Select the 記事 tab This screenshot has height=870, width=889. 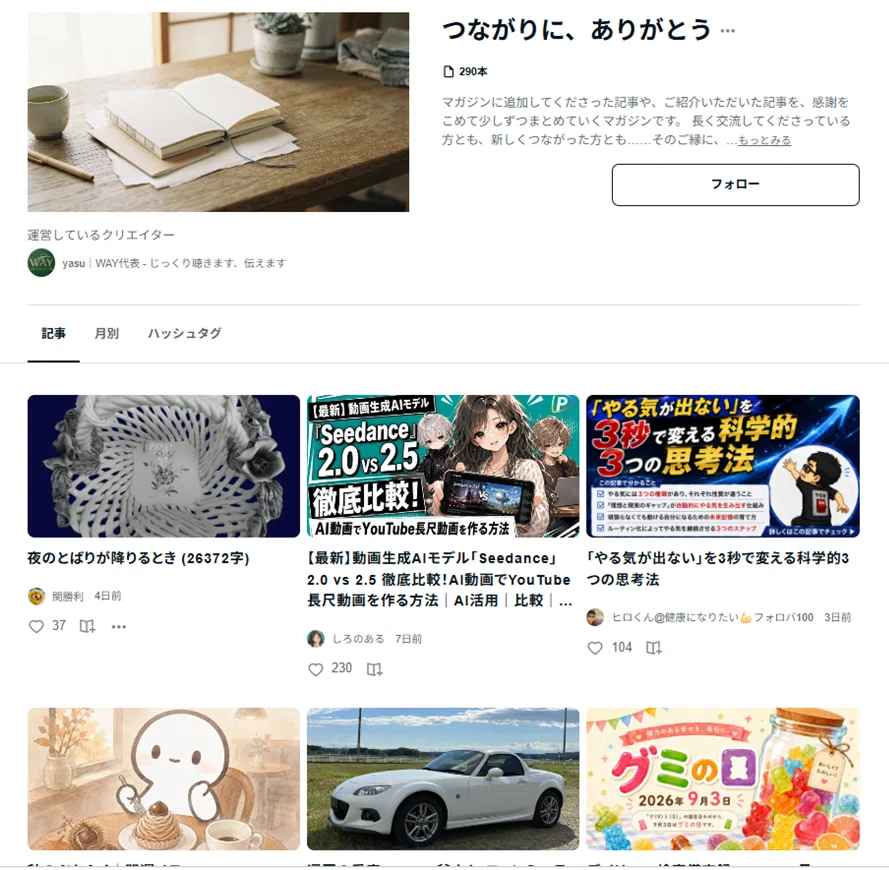coord(53,333)
